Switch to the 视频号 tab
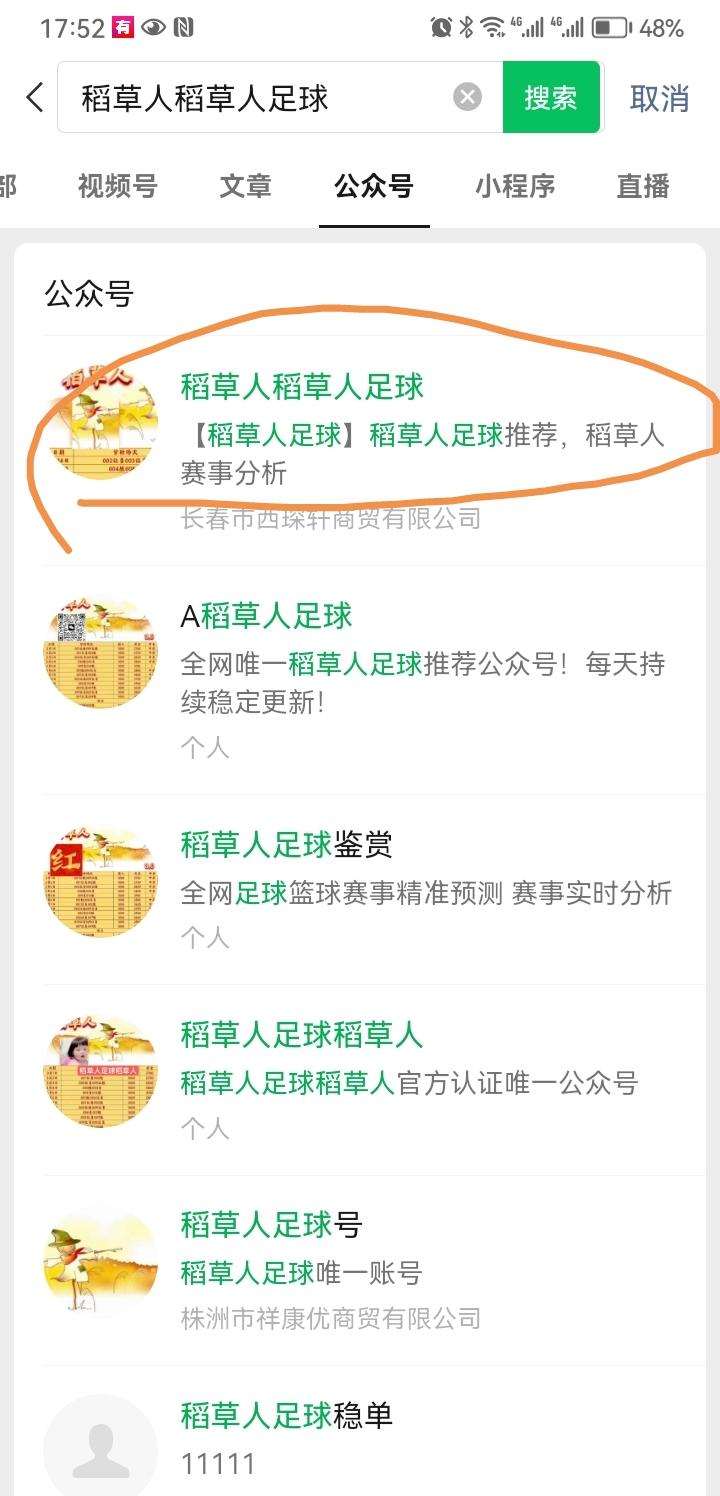 [117, 187]
